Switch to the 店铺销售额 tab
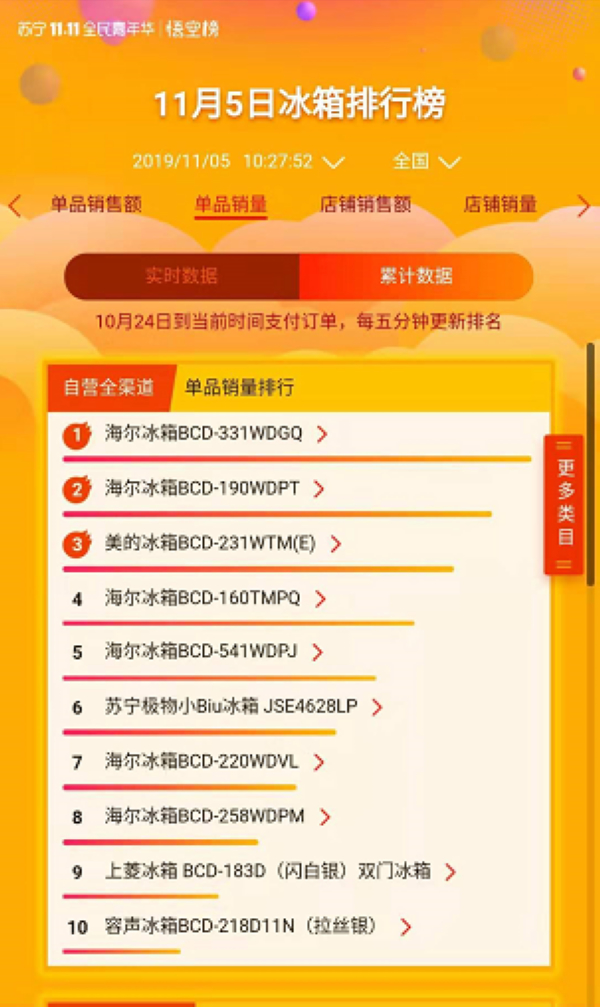Screen dimensions: 600x1007 (366, 204)
